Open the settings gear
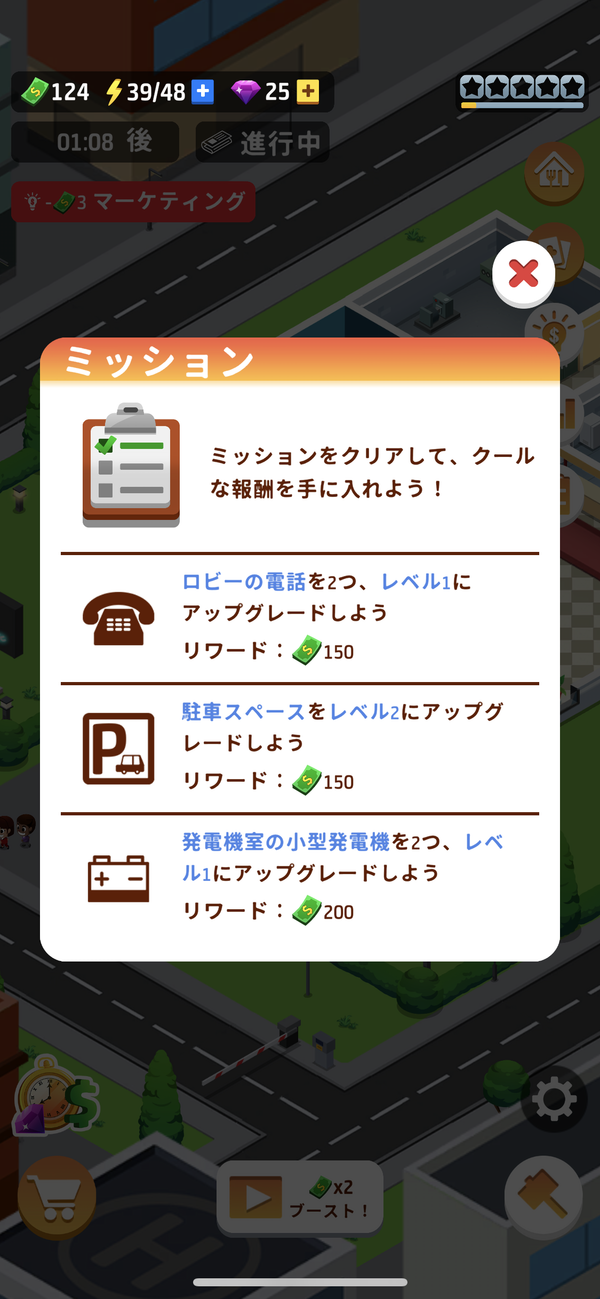The image size is (600, 1299). click(554, 1099)
